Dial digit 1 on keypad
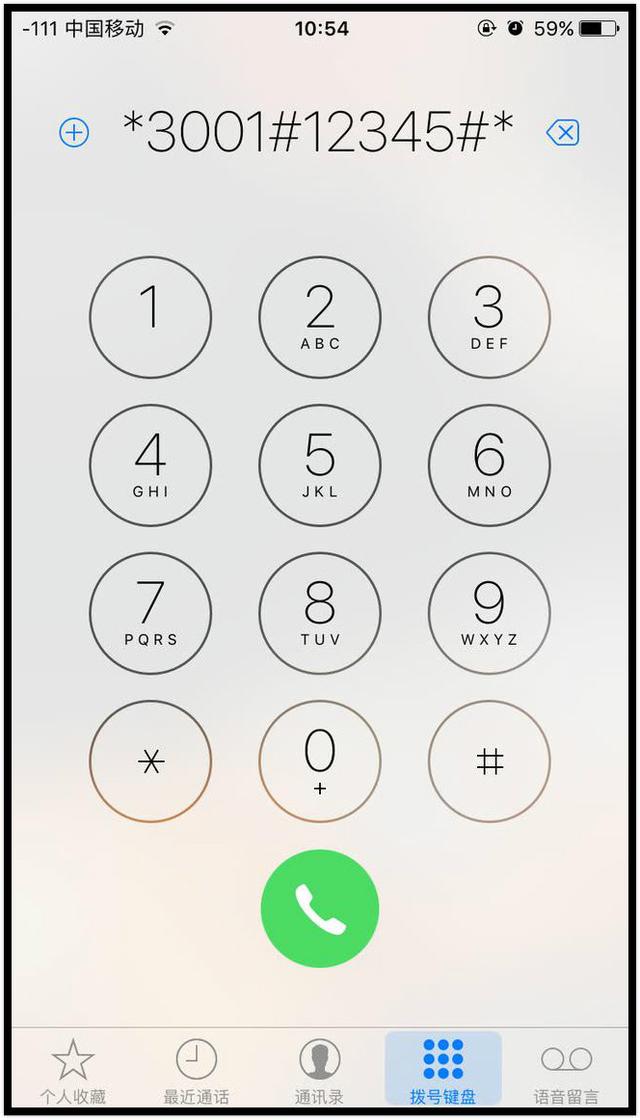The height and width of the screenshot is (1120, 640). [151, 317]
